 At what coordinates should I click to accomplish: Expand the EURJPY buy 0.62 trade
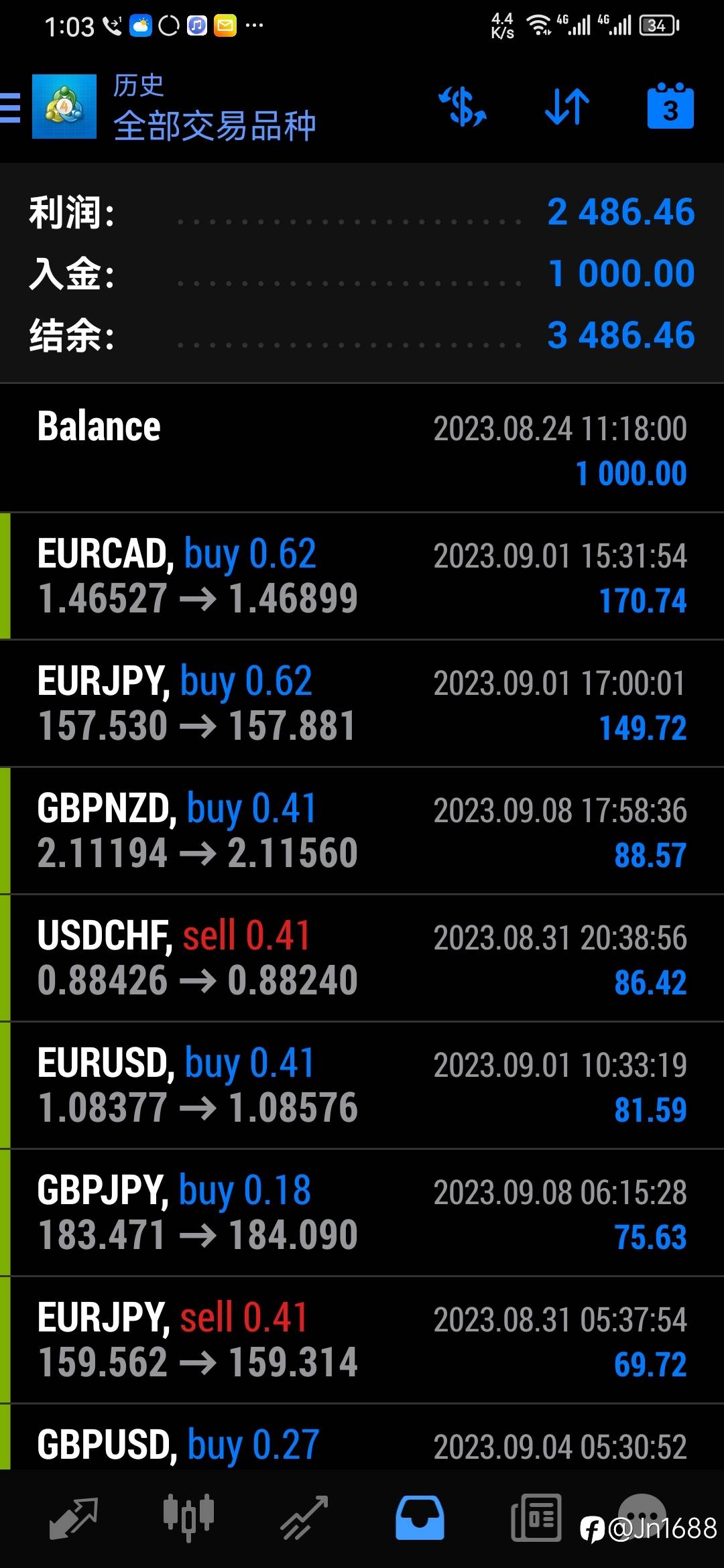[x=362, y=704]
